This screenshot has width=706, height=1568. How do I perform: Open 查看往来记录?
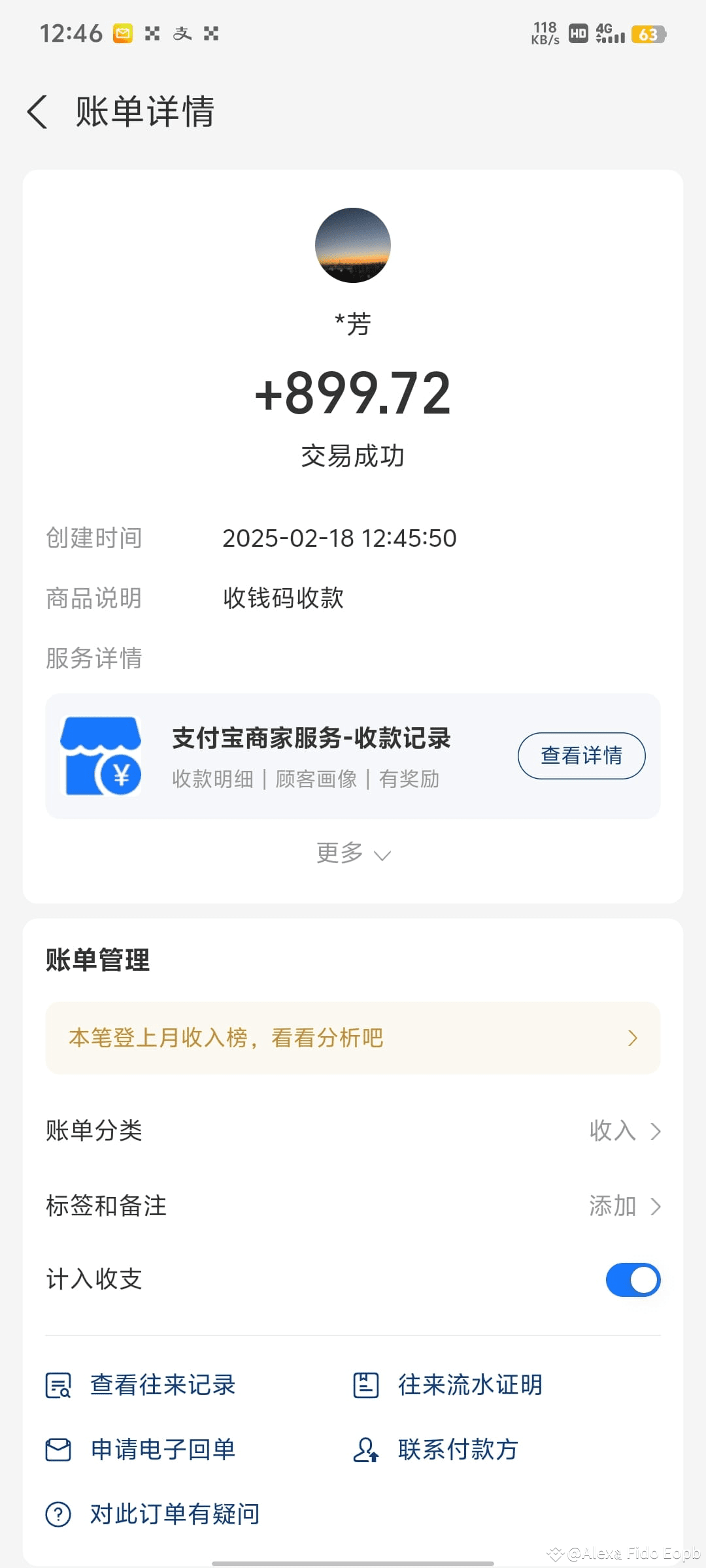[142, 1385]
